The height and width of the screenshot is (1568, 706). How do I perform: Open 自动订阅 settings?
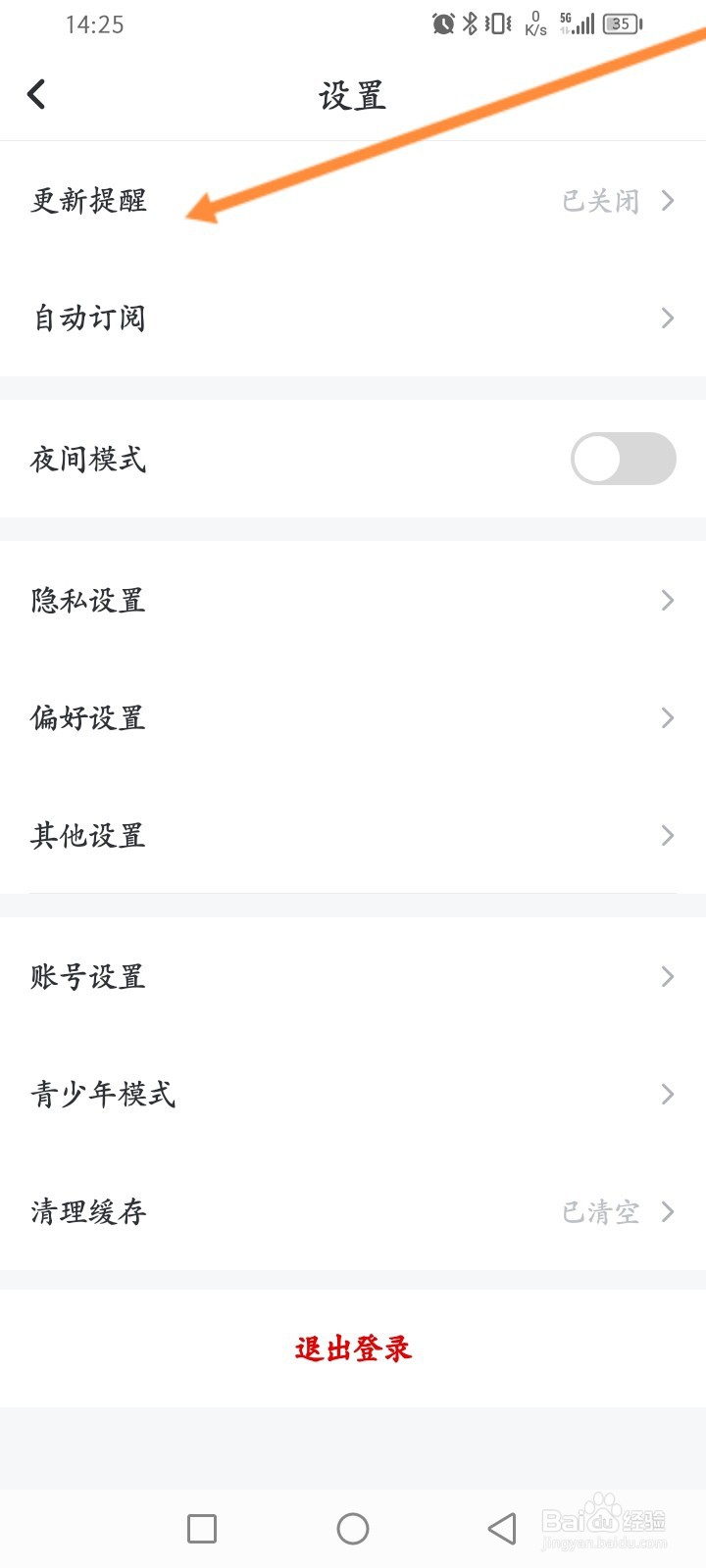(x=353, y=318)
